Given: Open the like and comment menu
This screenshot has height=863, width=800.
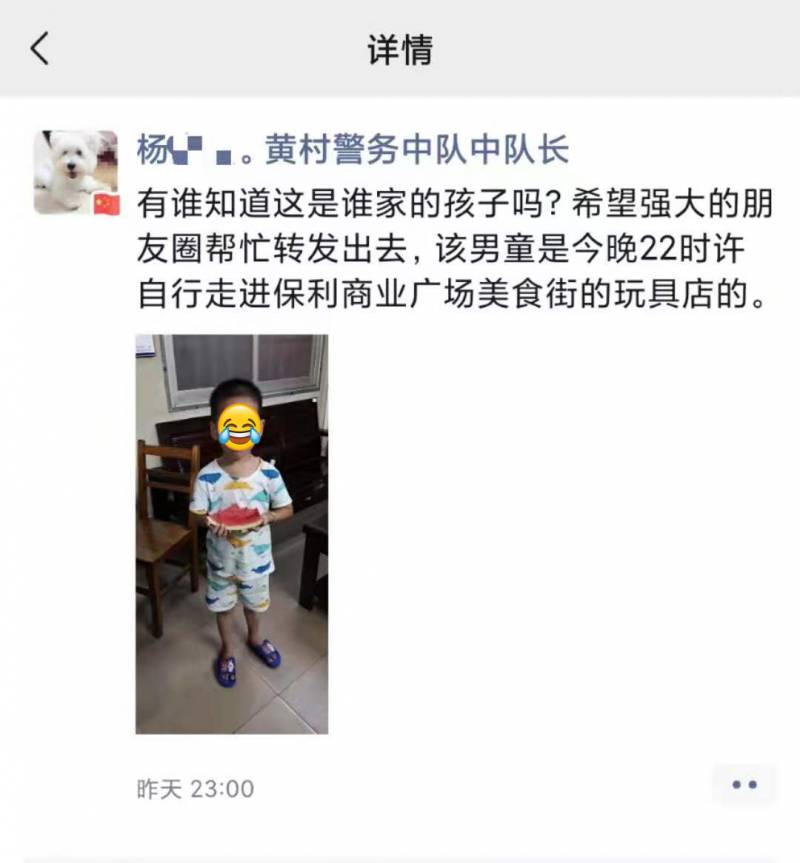Looking at the screenshot, I should [x=743, y=785].
